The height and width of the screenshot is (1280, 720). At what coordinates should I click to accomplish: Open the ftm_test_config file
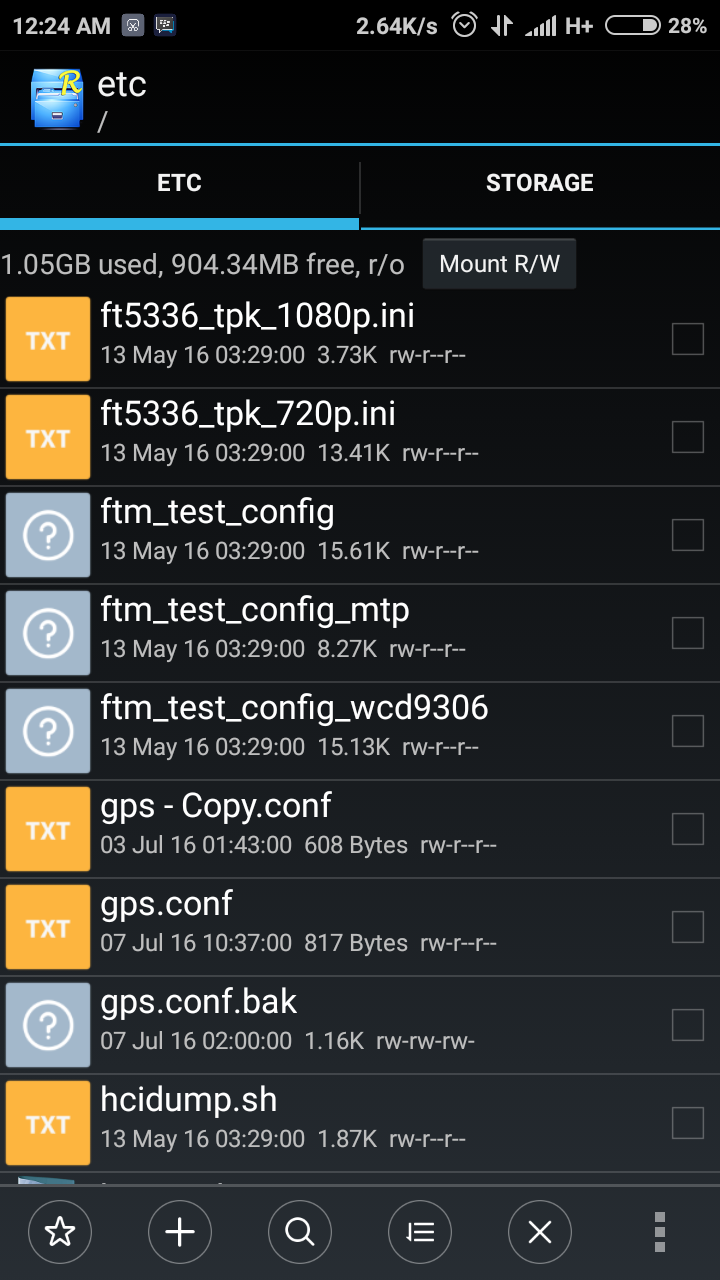point(360,536)
